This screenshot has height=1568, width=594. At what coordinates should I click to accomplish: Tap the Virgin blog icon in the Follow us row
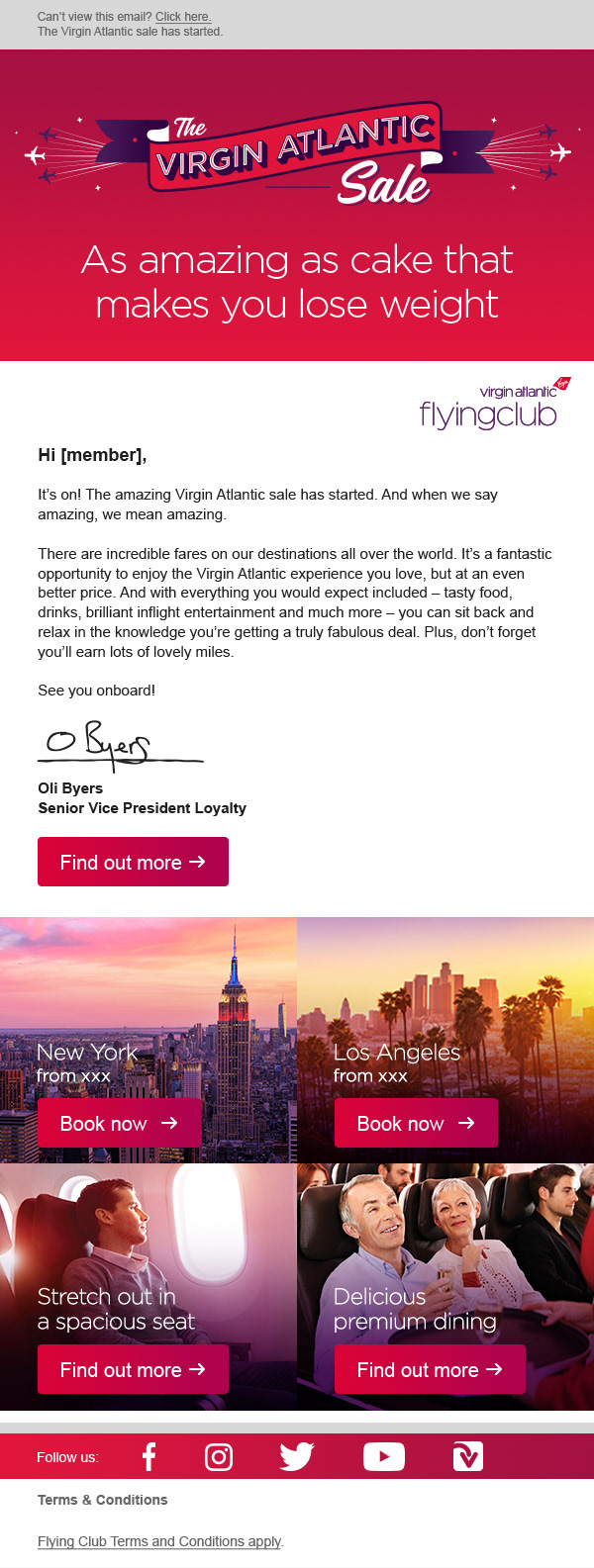click(467, 1456)
